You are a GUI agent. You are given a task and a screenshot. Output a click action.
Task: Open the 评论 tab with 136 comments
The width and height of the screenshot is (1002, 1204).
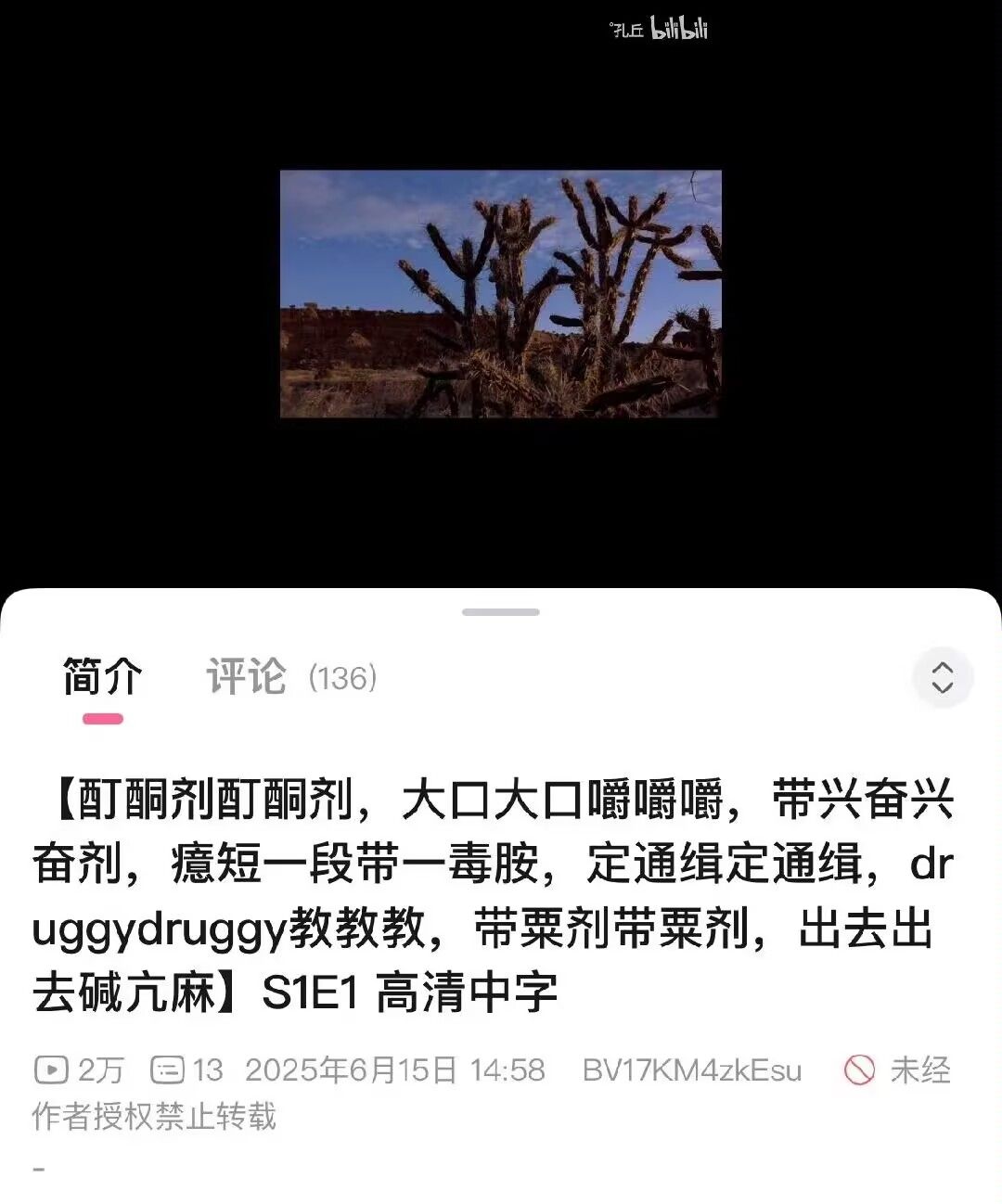290,677
